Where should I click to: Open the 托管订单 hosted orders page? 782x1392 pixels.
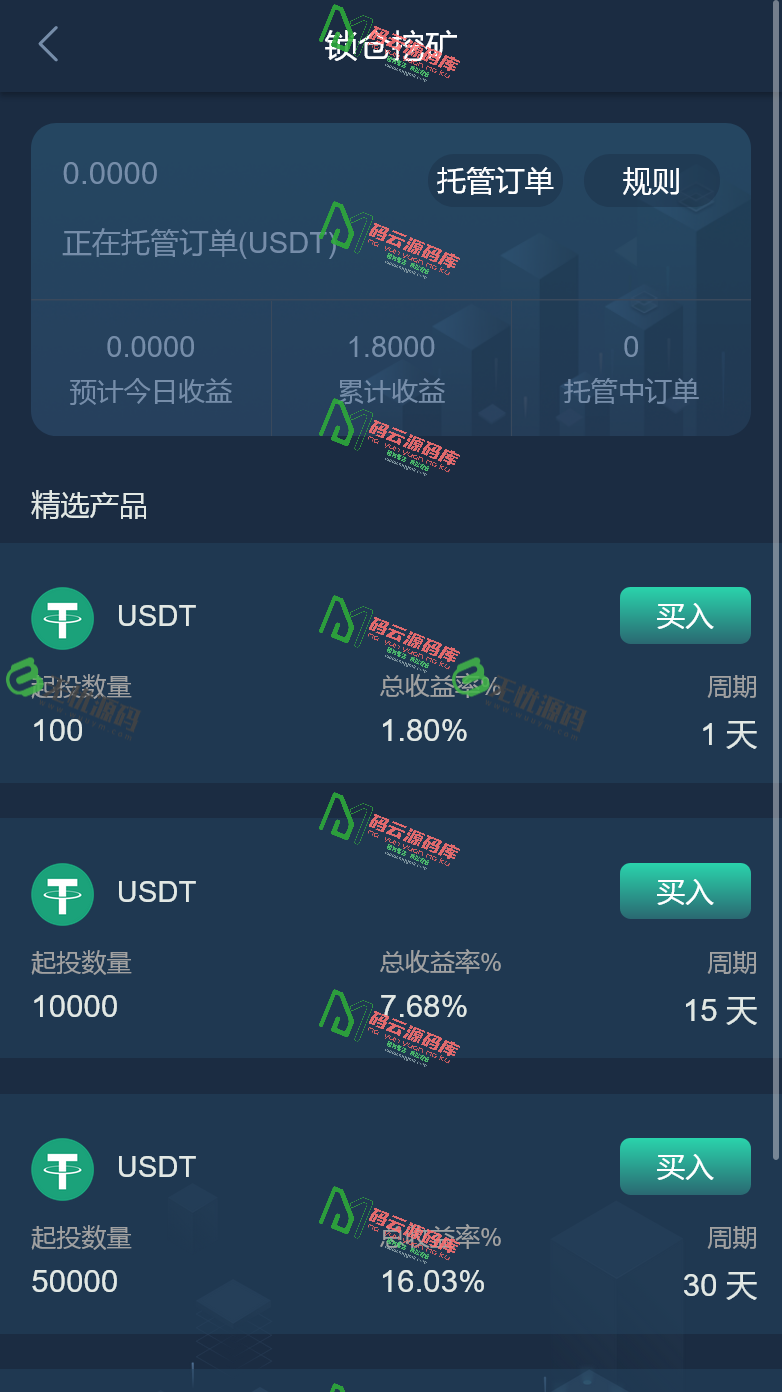(x=495, y=181)
